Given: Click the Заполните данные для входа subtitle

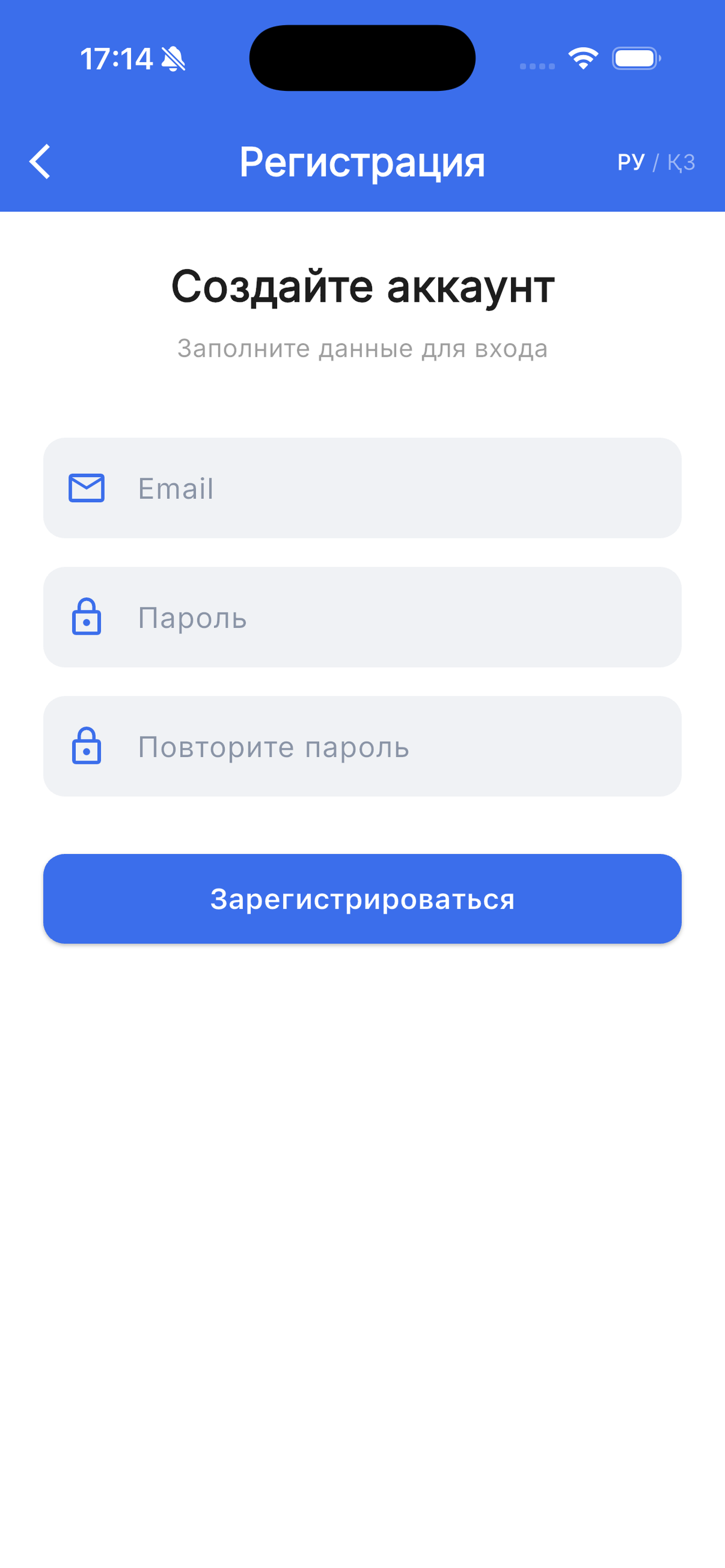Looking at the screenshot, I should click(x=362, y=349).
